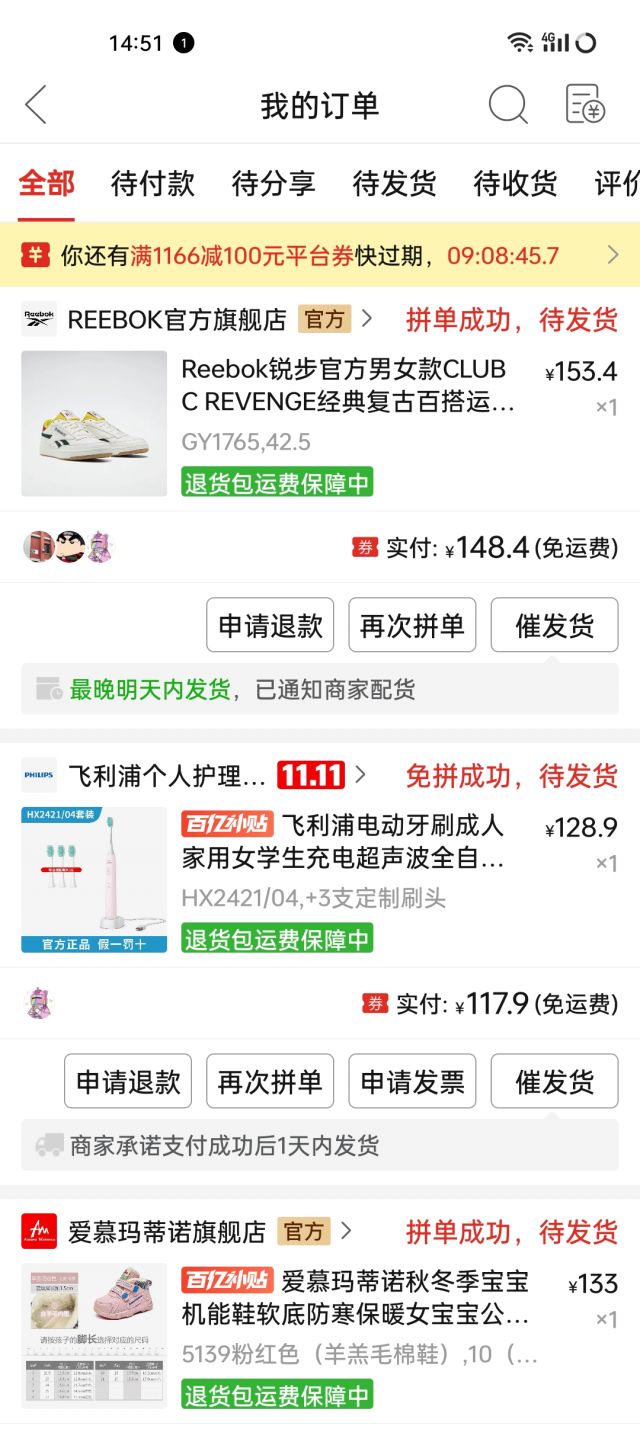Open 爱慕玛蒂诺旗舰店 store page
The image size is (640, 1429).
click(x=166, y=1231)
